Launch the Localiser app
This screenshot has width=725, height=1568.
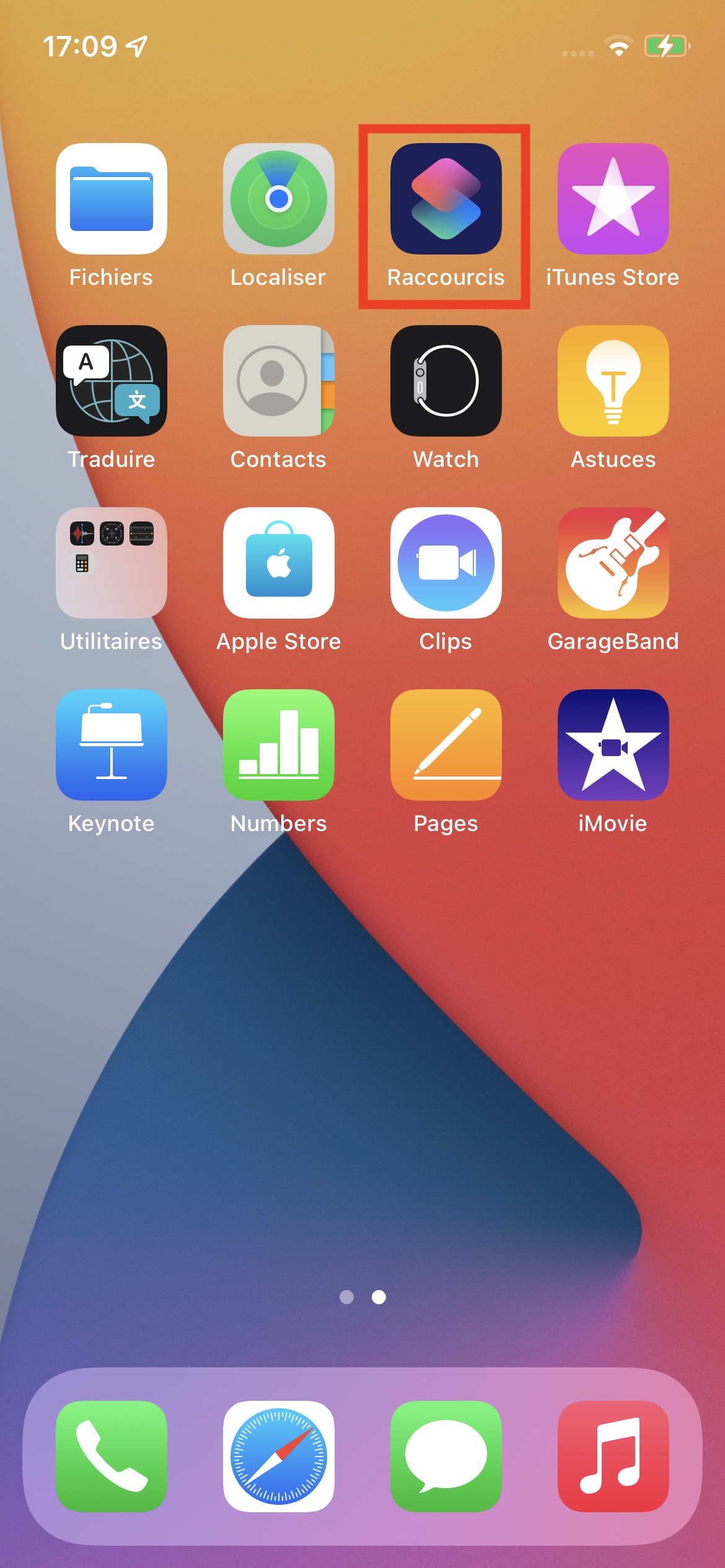279,199
